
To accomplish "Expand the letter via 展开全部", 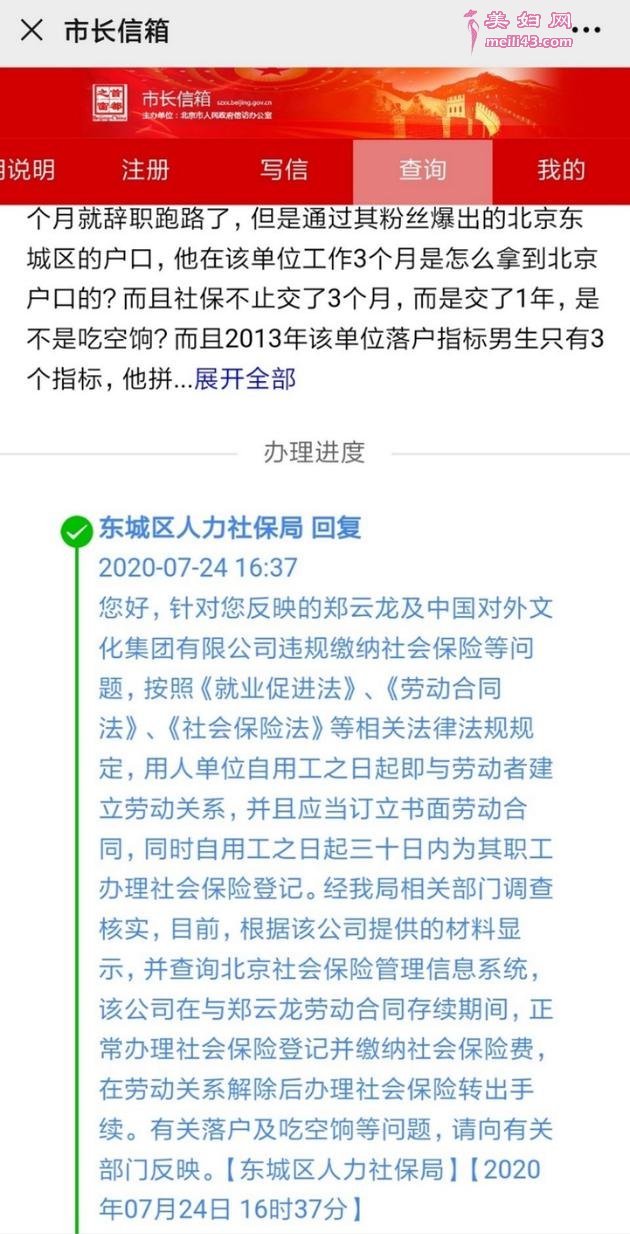I will click(x=244, y=379).
